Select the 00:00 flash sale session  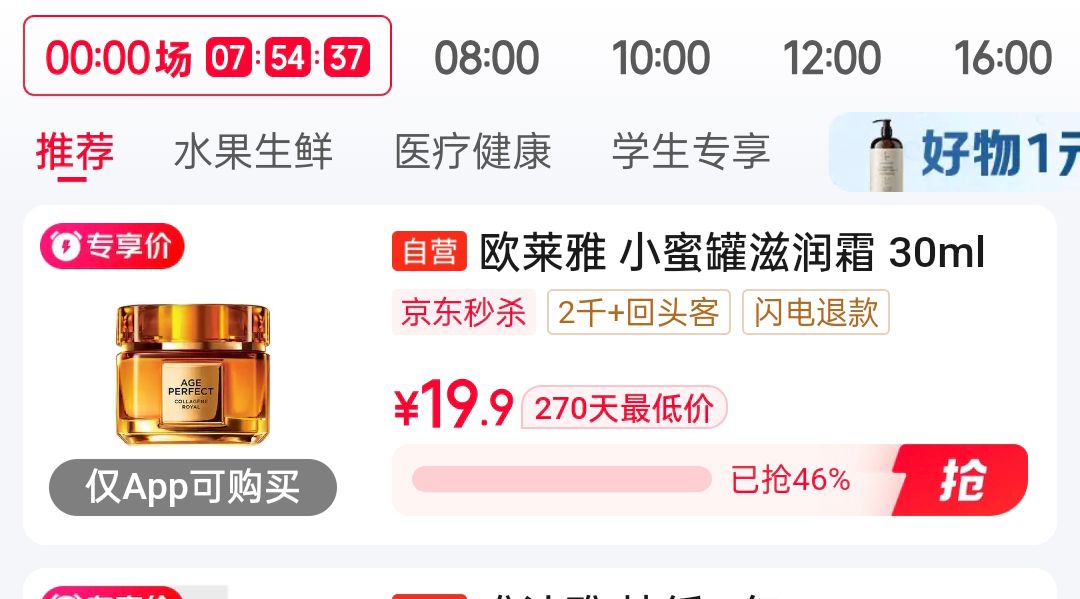point(207,57)
